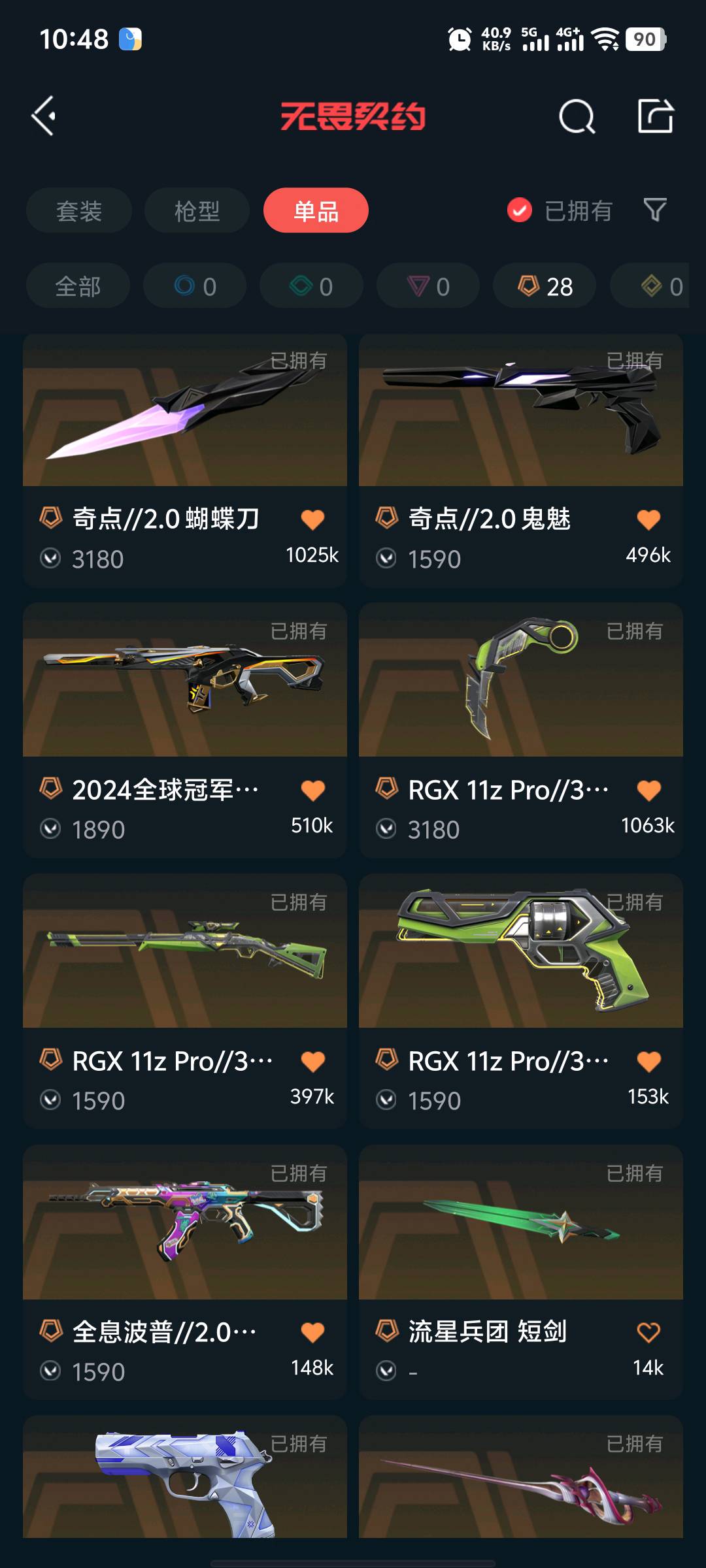Screen dimensions: 706x1568
Task: Uncheck the 已拥有 checkbox
Action: [x=520, y=210]
